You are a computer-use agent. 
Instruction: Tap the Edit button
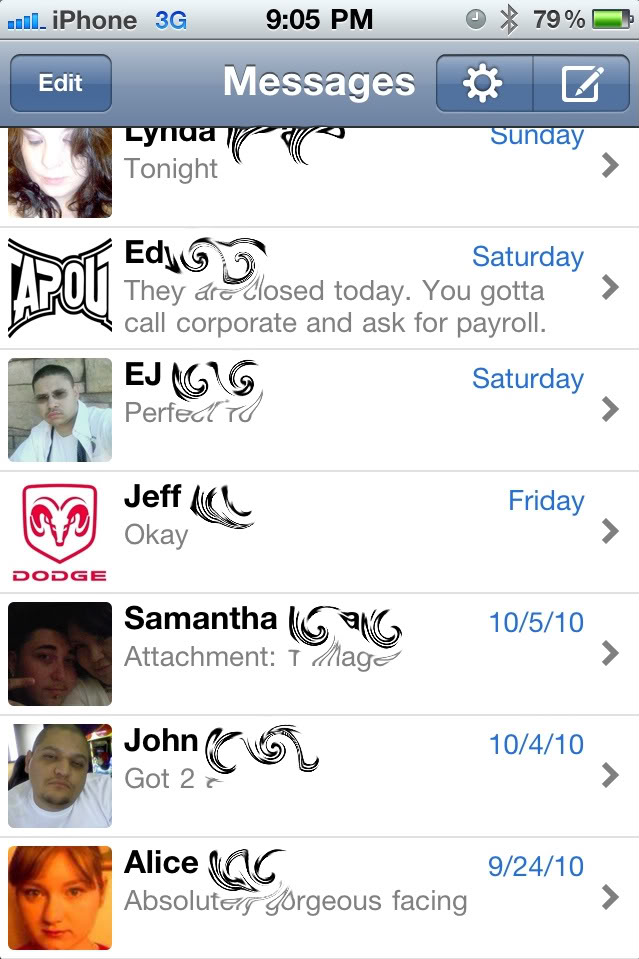coord(60,83)
